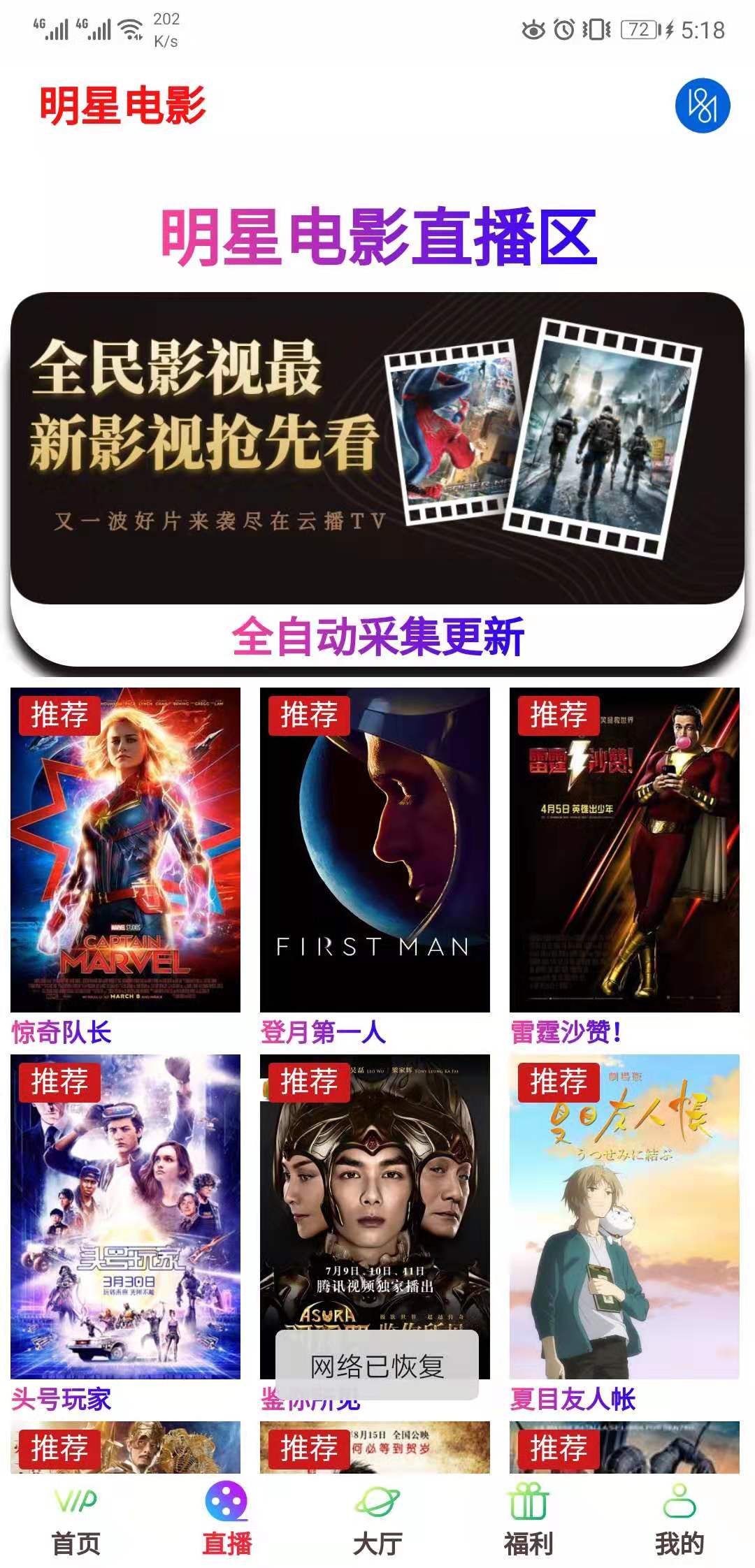Open the 夏目友人帐 movie poster
Screen dimensions: 755x1568
tap(624, 1217)
